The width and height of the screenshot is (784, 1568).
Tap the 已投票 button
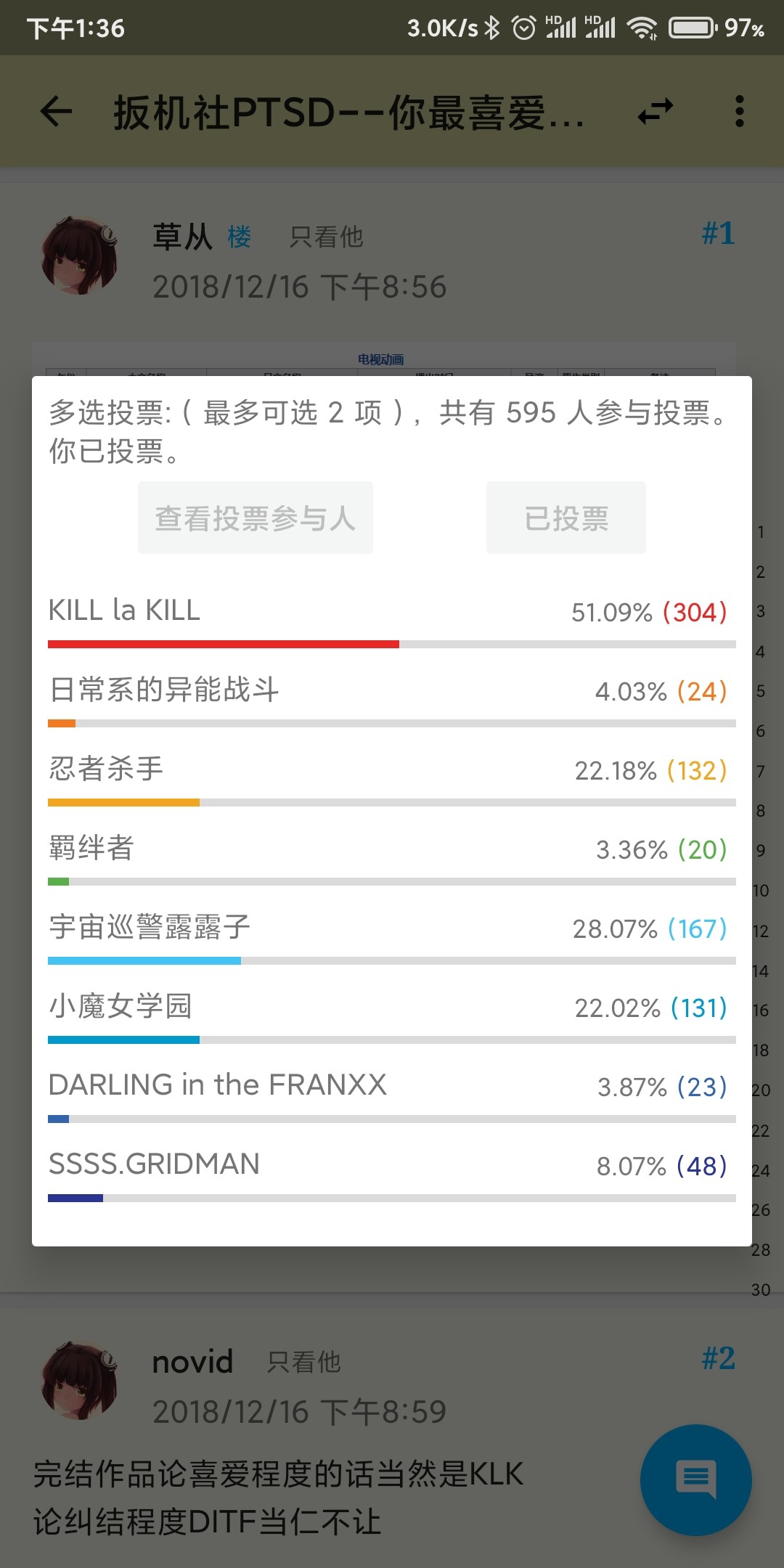coord(566,518)
